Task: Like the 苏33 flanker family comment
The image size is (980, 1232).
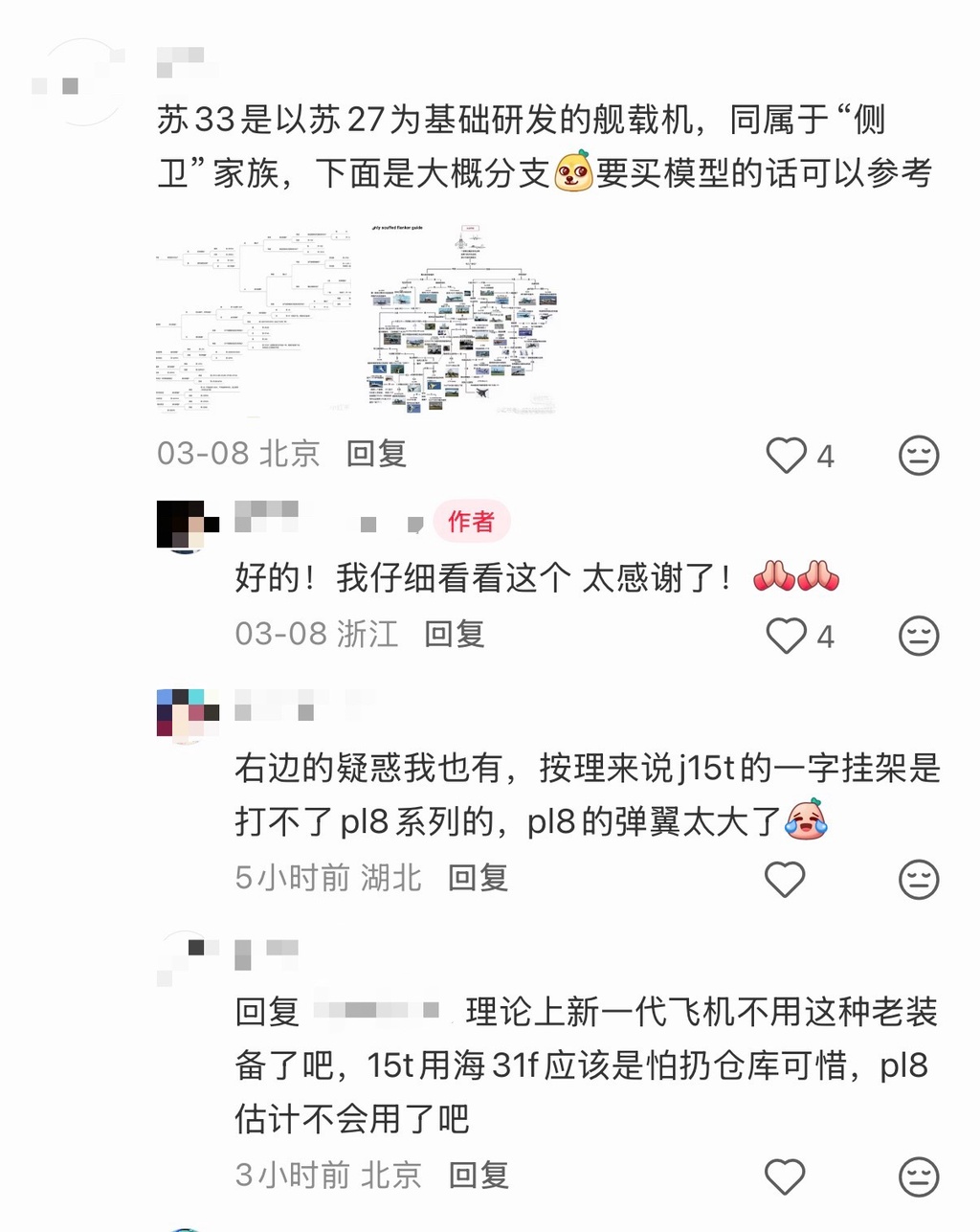Action: coord(786,456)
